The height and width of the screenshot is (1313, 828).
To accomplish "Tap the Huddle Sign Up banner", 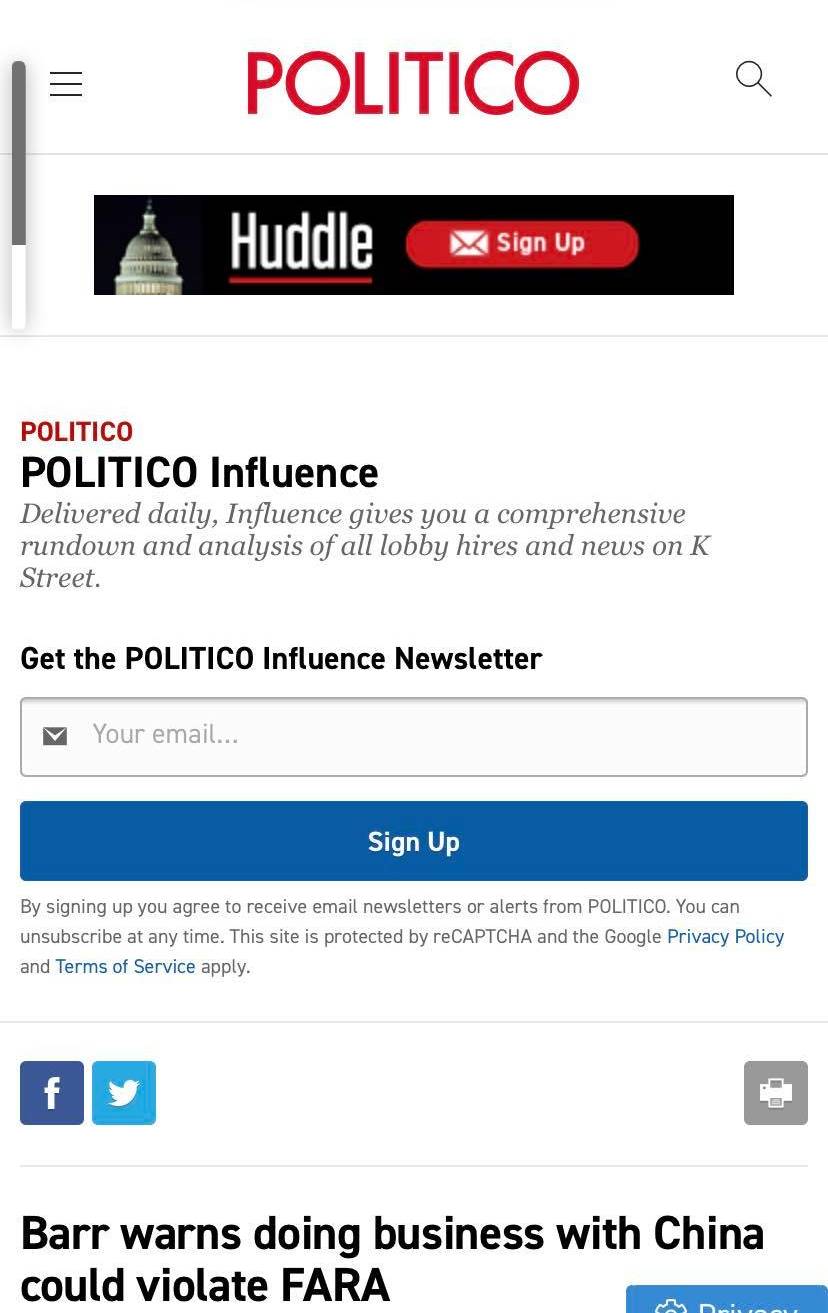I will pyautogui.click(x=521, y=244).
